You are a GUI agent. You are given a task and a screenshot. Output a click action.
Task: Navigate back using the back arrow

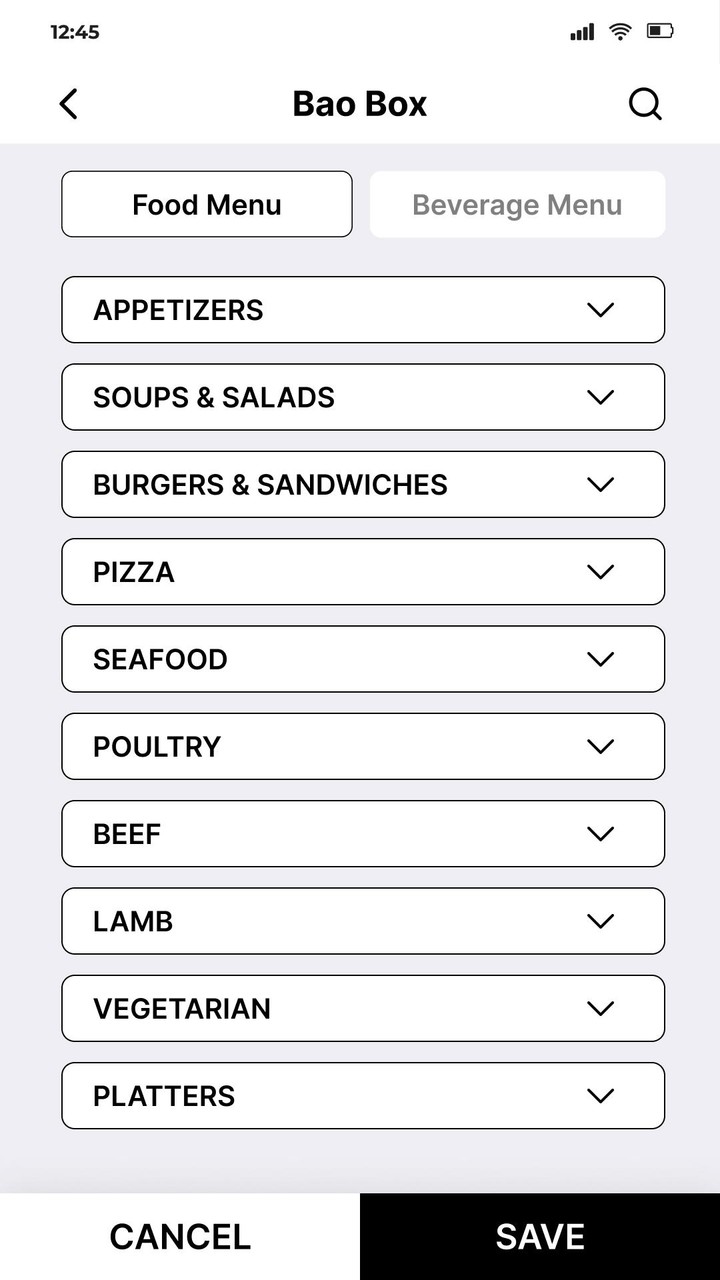[68, 103]
